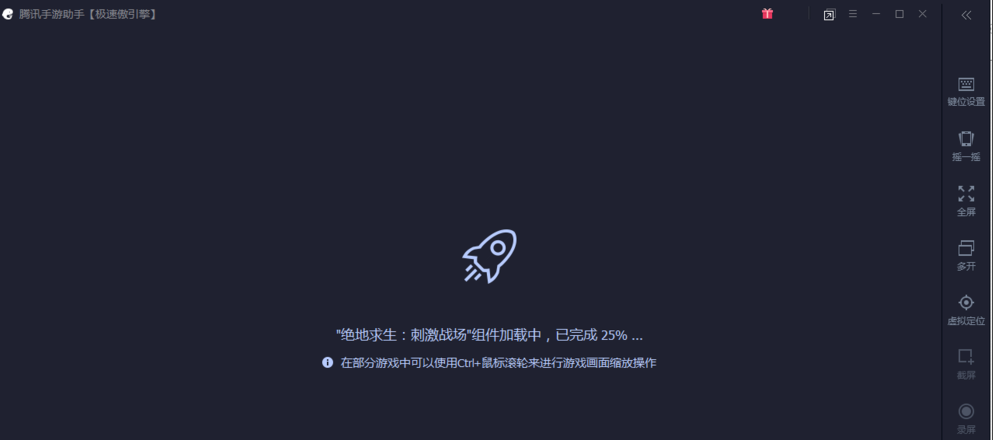
Task: Open 虚拟定位 virtual location
Action: [966, 309]
